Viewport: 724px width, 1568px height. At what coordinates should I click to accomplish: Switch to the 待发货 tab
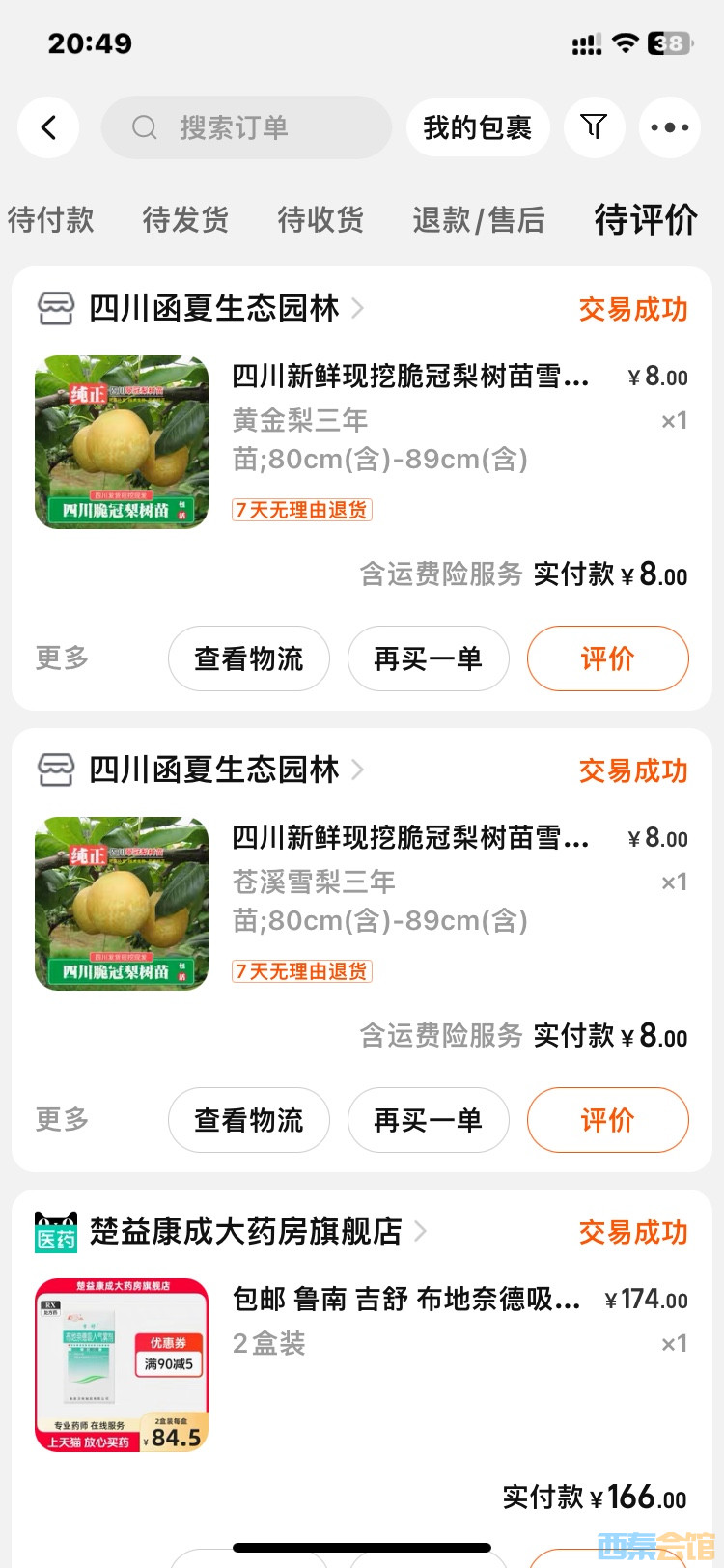[x=185, y=220]
